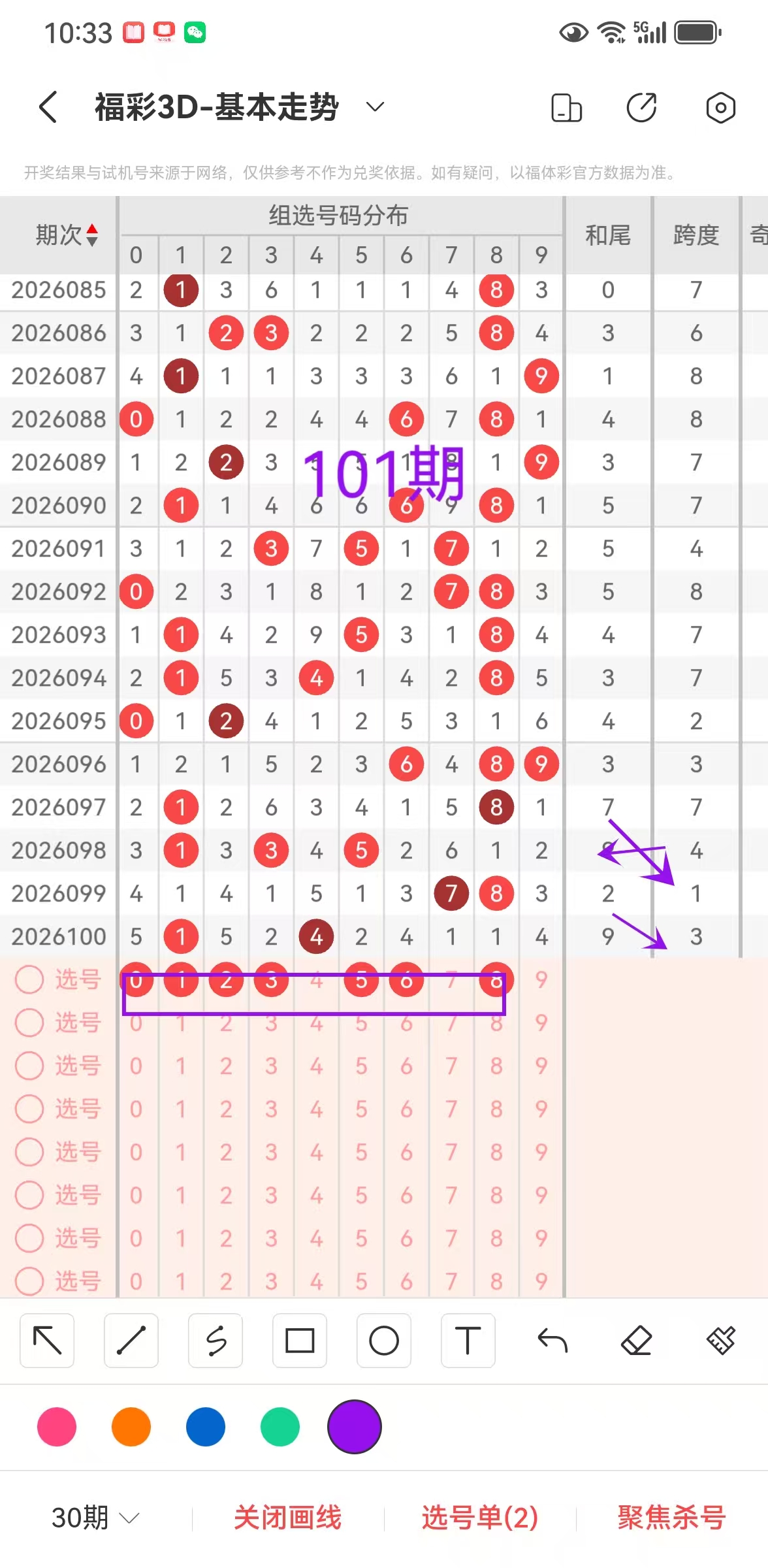
Task: Tap the screen orientation icon
Action: click(x=566, y=108)
